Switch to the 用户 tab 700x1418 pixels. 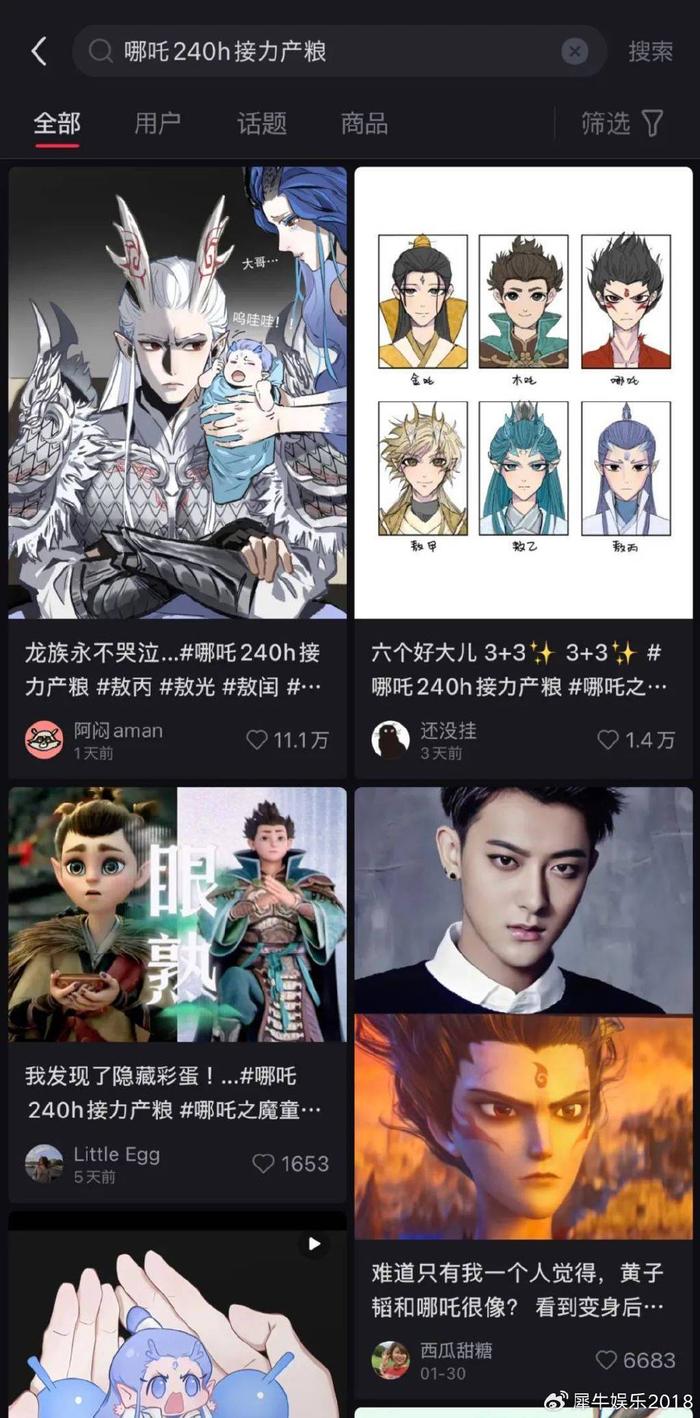tap(158, 124)
